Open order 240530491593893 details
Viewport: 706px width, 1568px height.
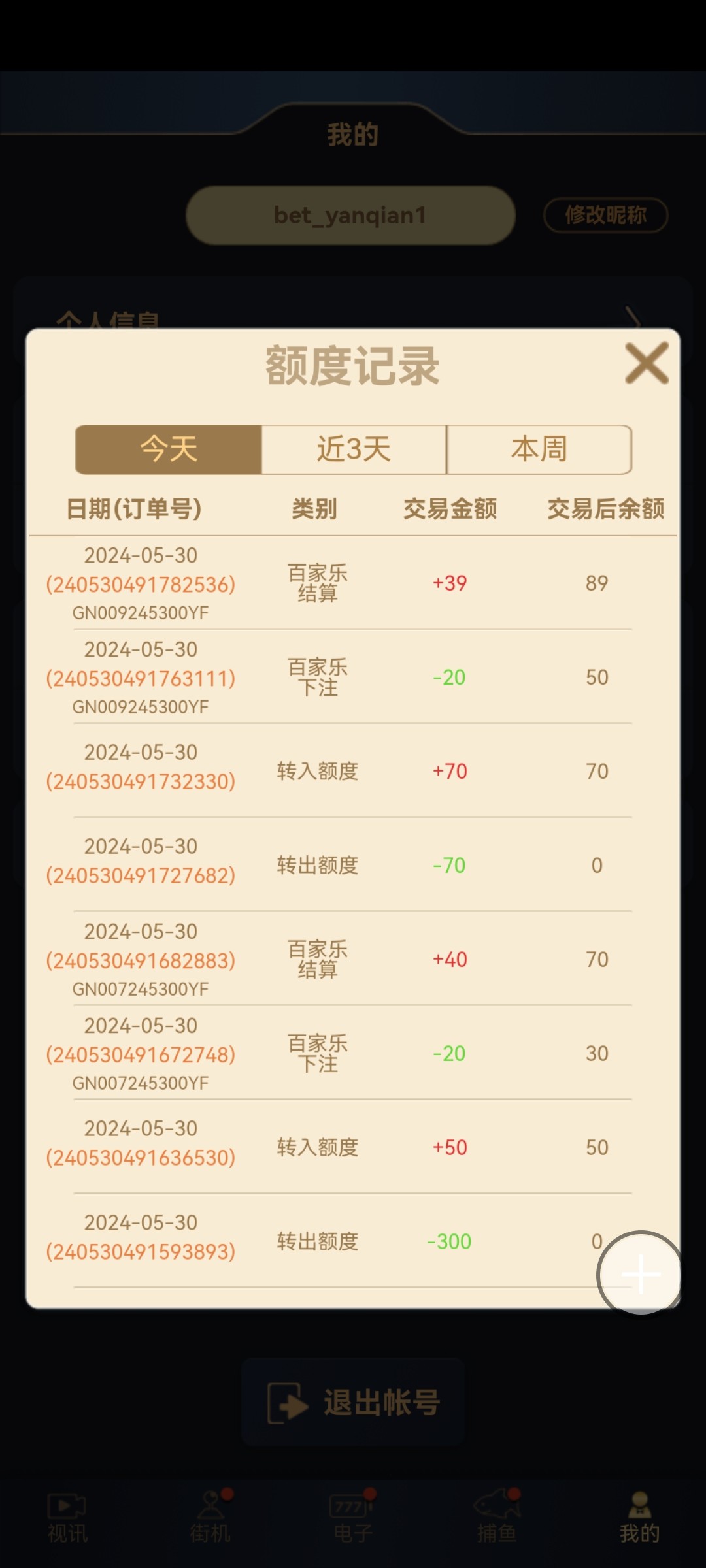point(141,1250)
